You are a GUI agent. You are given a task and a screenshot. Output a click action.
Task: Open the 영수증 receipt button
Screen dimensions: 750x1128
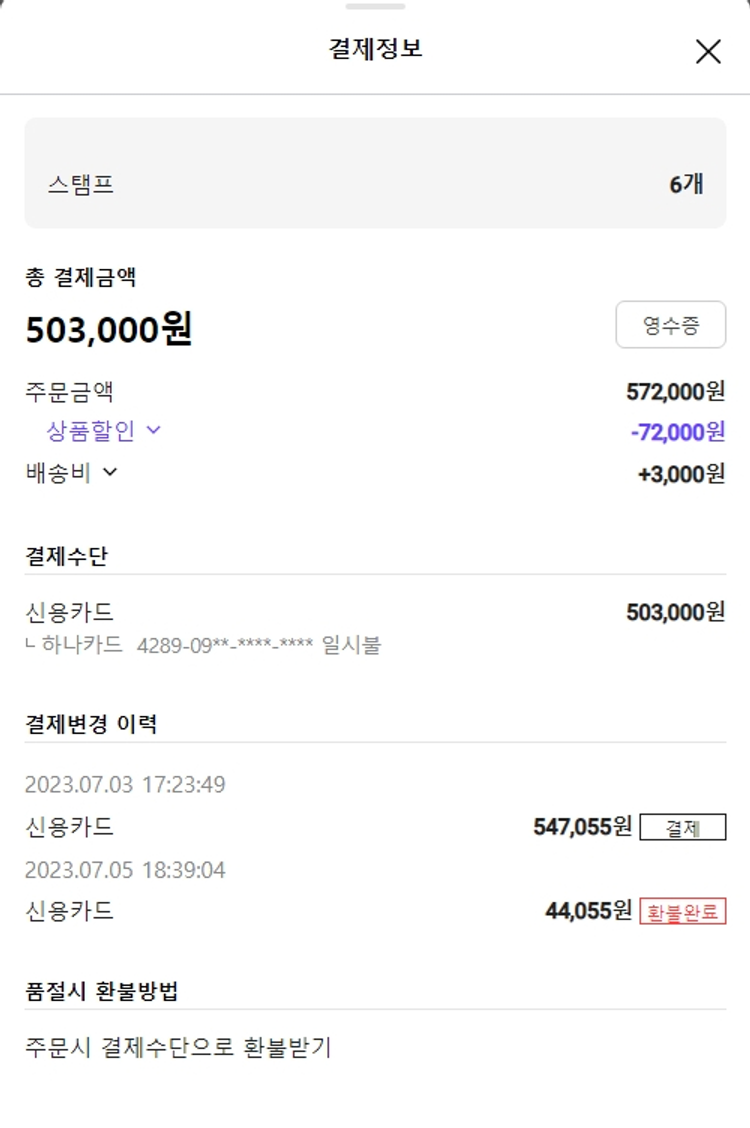pos(670,325)
